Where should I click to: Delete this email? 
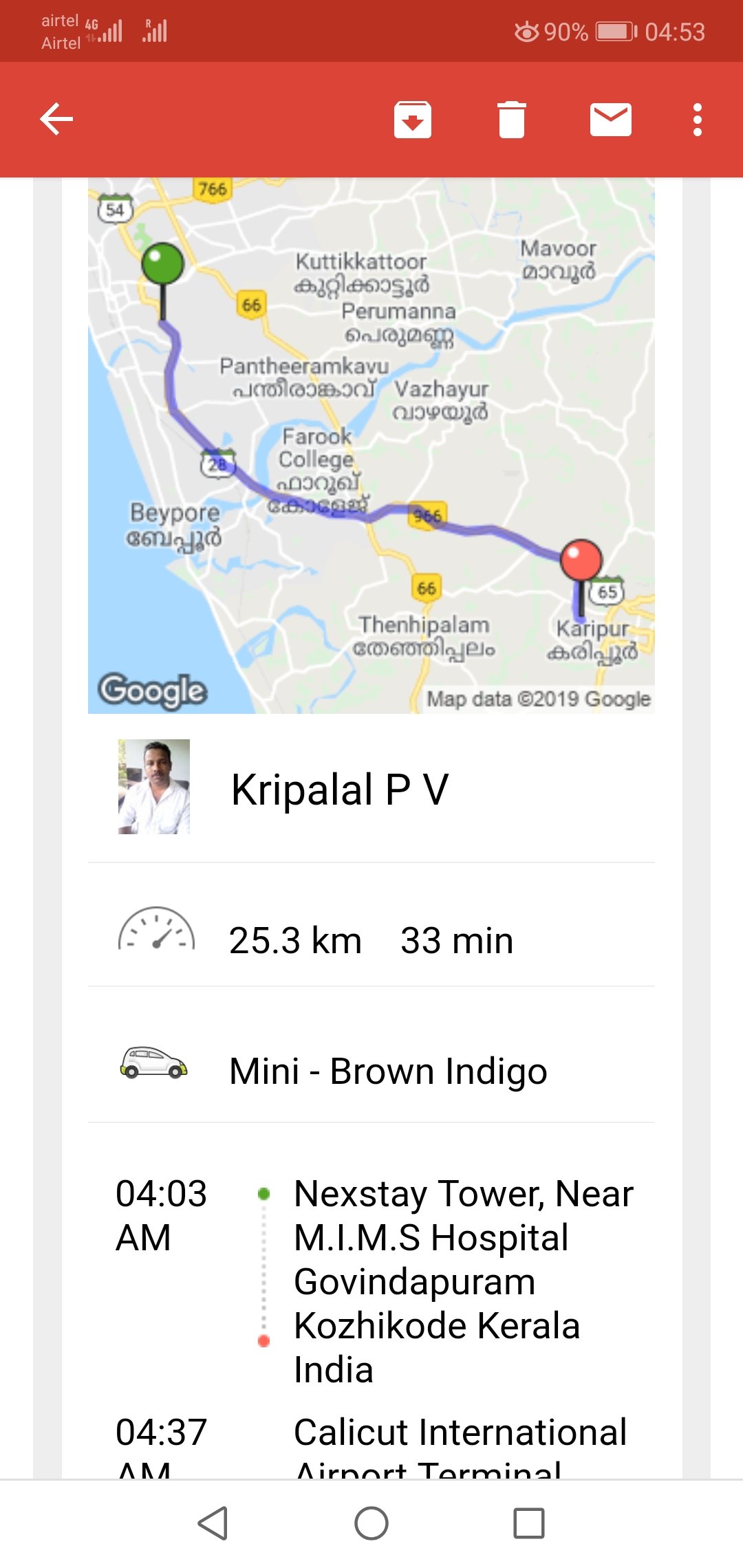511,120
